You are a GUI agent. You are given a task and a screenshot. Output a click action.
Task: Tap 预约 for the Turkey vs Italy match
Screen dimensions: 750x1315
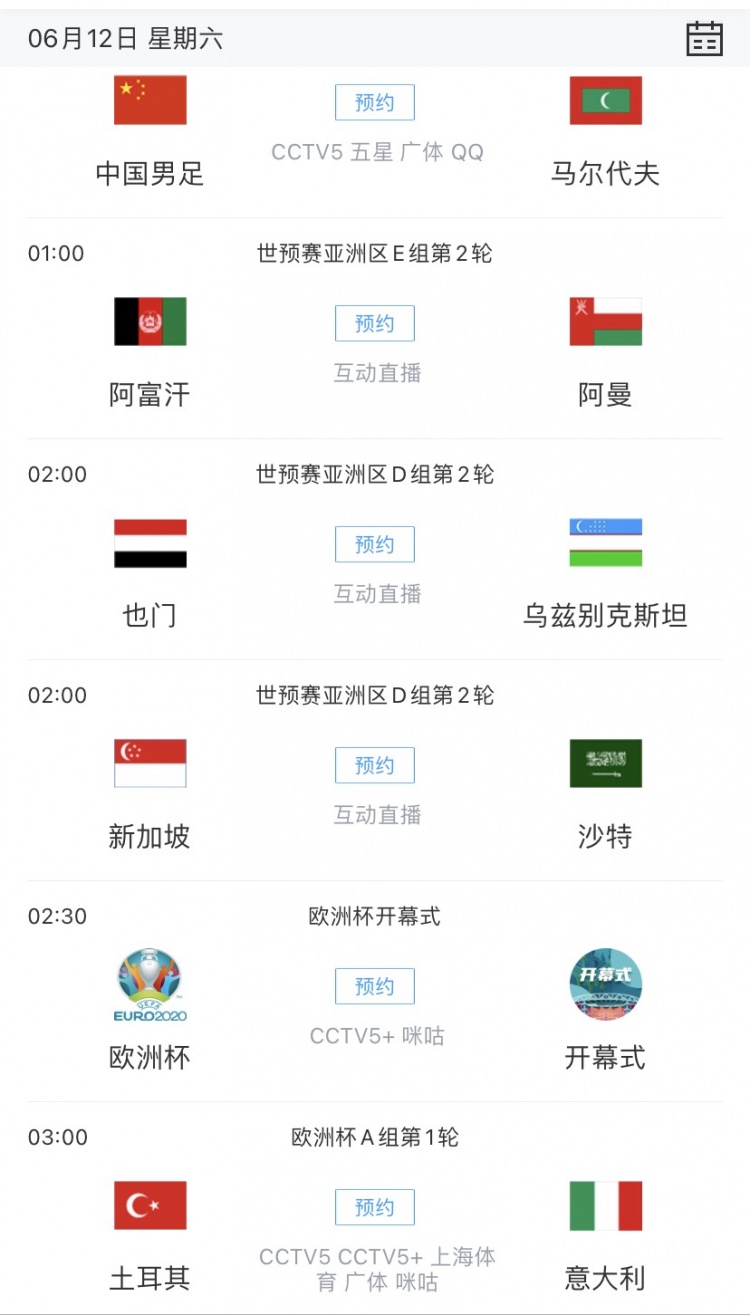tap(374, 1207)
